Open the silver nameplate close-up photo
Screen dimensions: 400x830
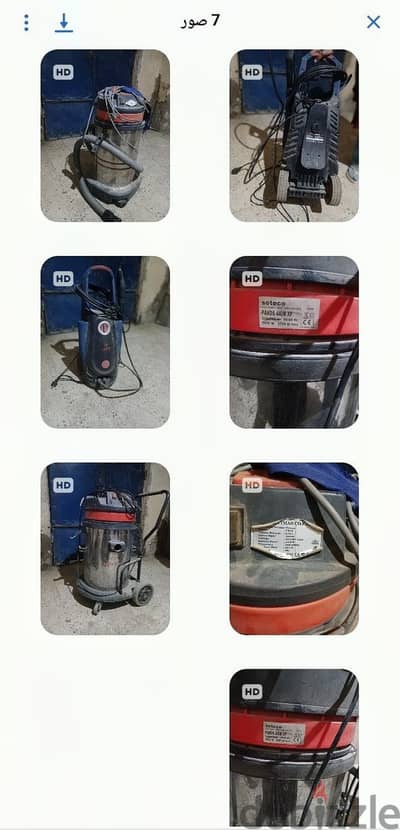tap(294, 548)
